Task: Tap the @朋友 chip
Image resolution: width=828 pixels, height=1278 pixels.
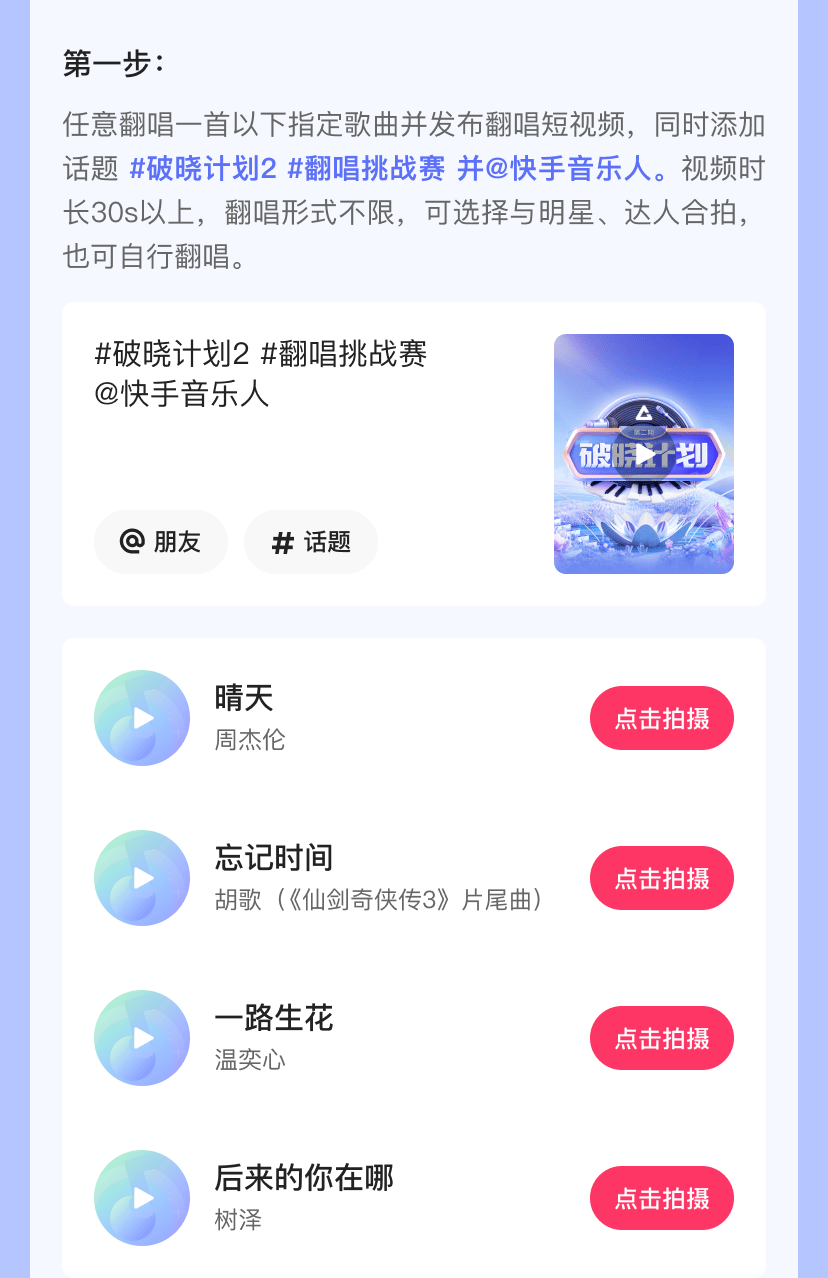Action: (161, 542)
